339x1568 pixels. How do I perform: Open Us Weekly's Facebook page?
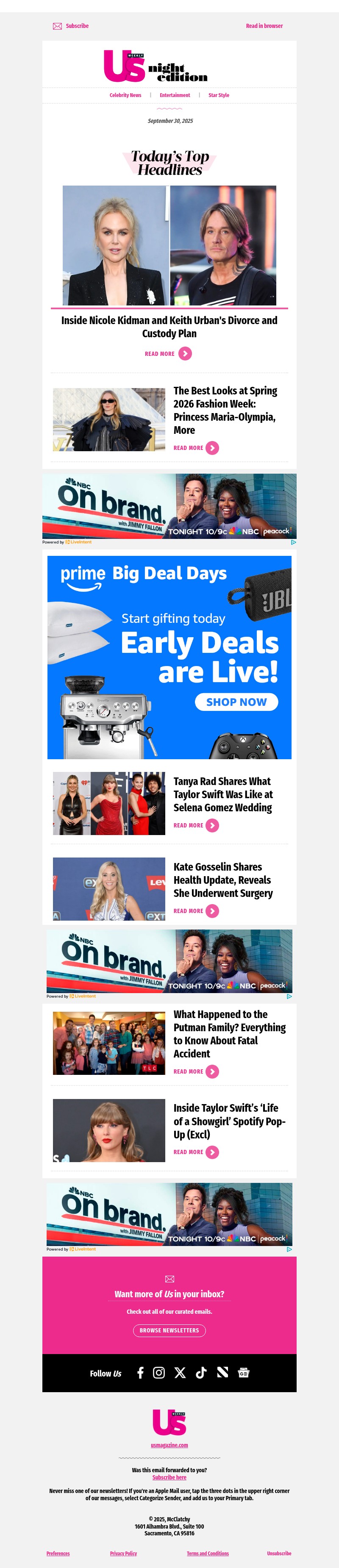(x=141, y=1373)
